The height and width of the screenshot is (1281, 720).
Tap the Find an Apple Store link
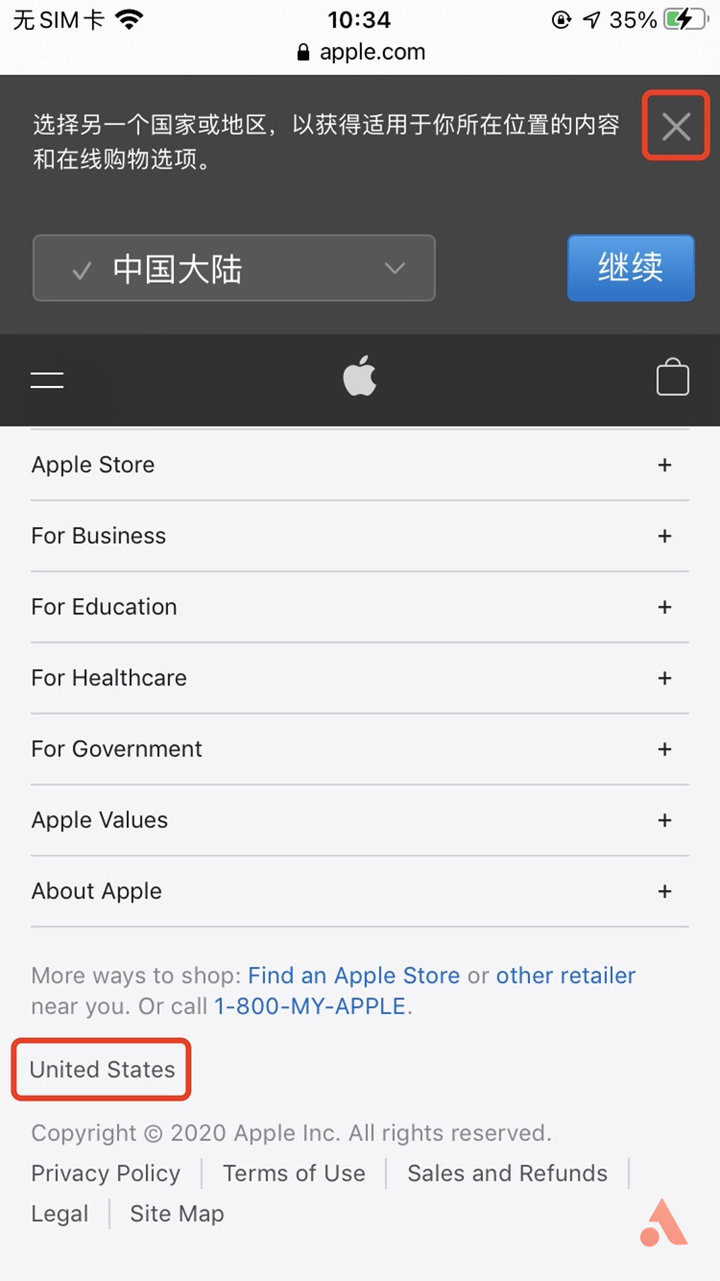coord(354,975)
